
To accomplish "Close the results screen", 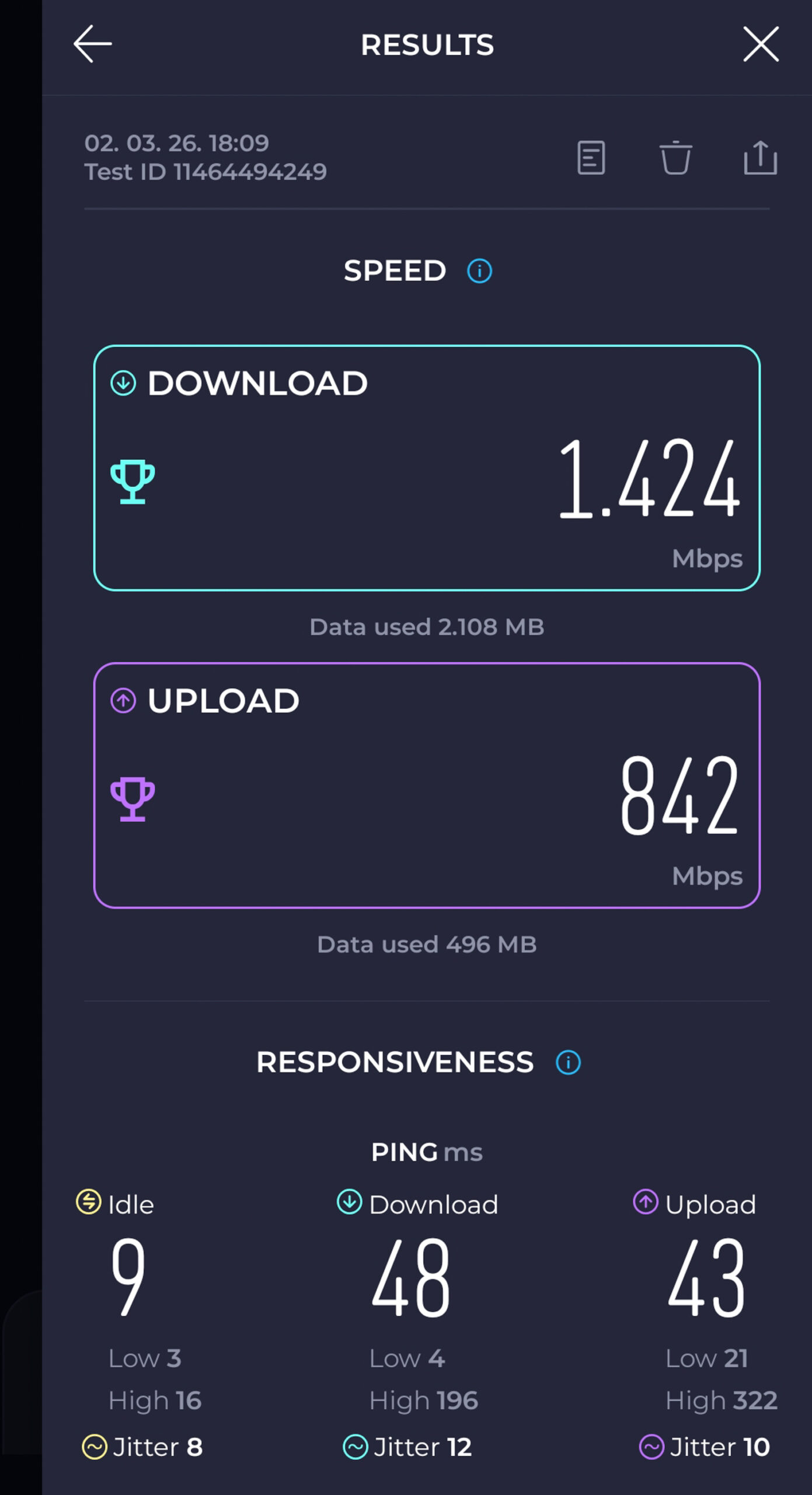I will coord(761,44).
